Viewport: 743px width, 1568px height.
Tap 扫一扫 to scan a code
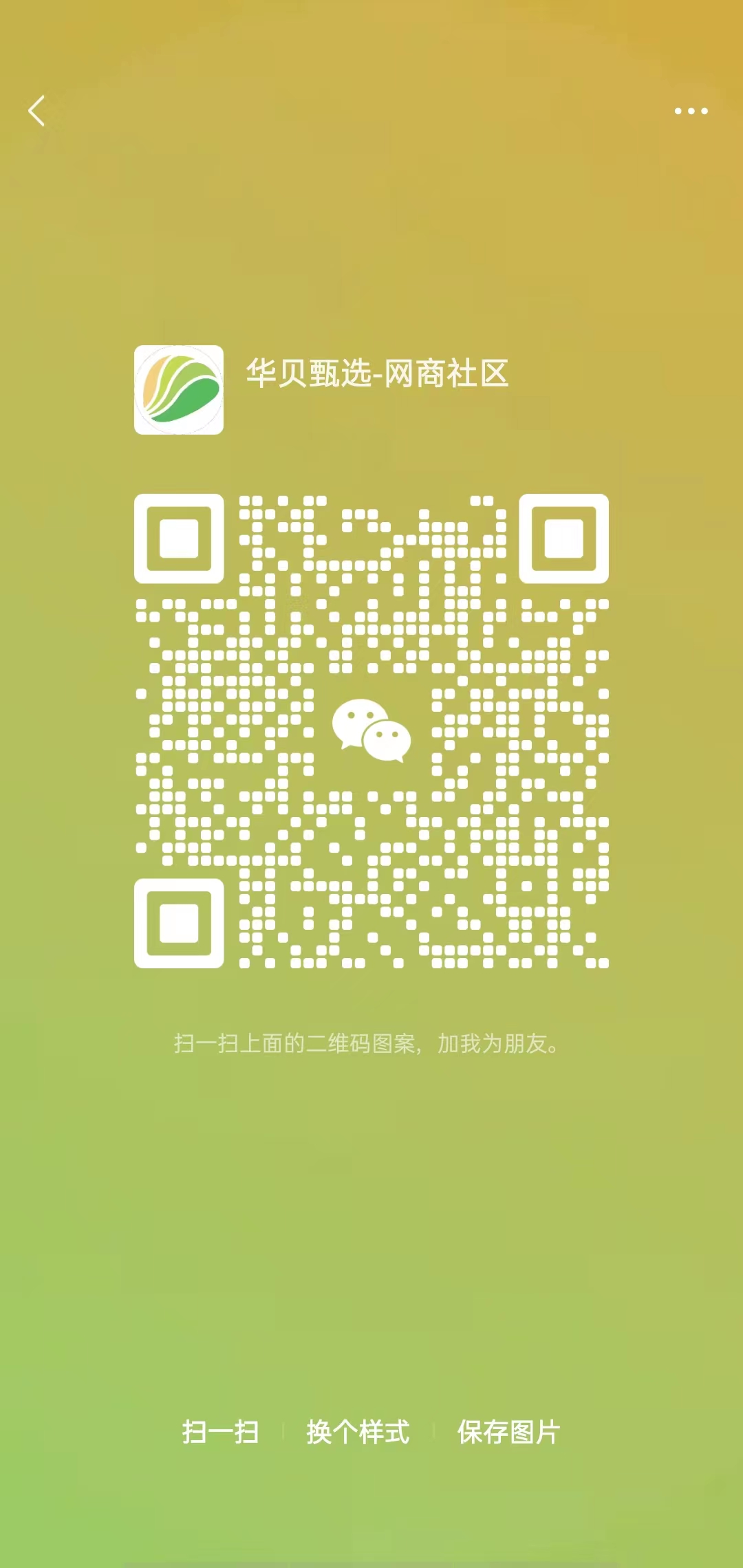pos(220,1433)
